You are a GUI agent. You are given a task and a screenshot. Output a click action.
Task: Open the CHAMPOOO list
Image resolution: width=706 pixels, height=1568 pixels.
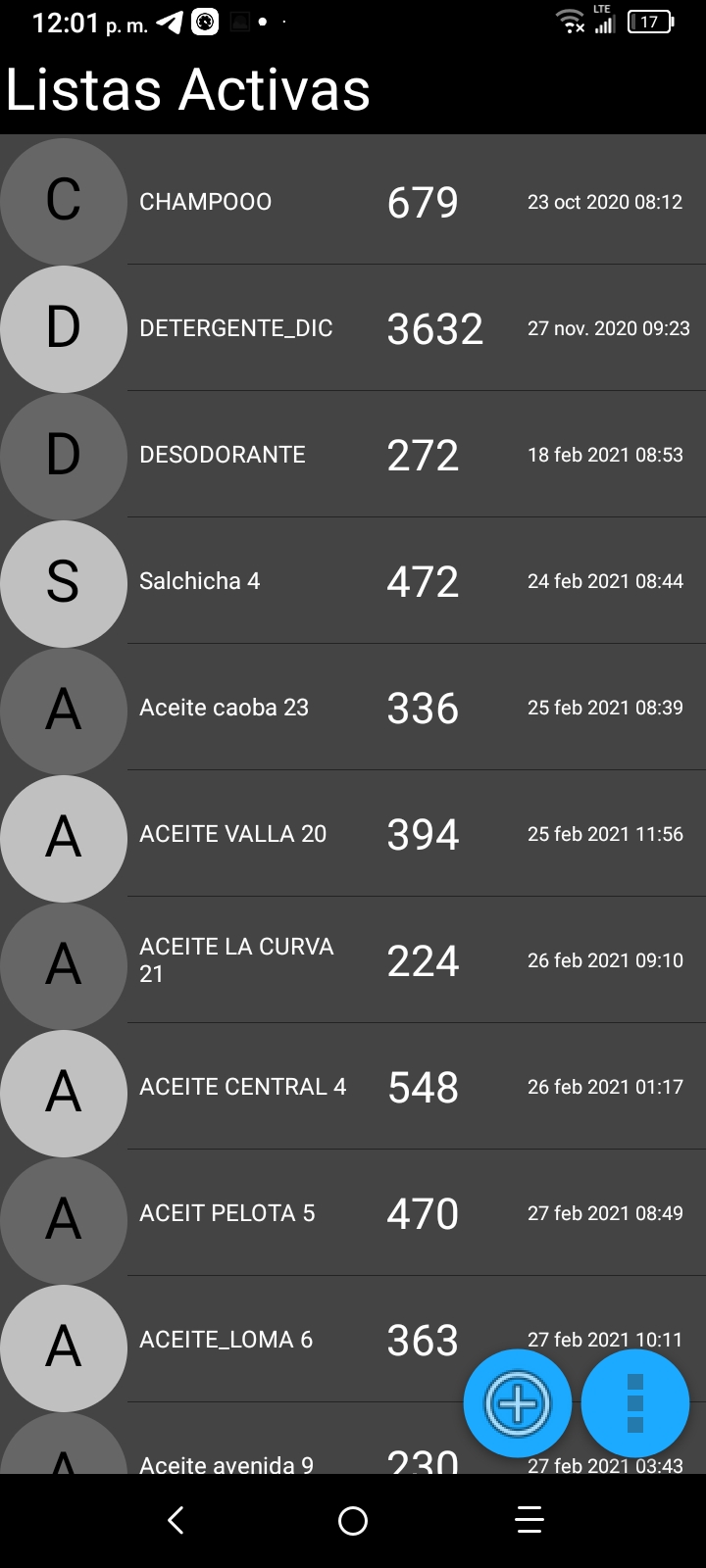coord(353,202)
